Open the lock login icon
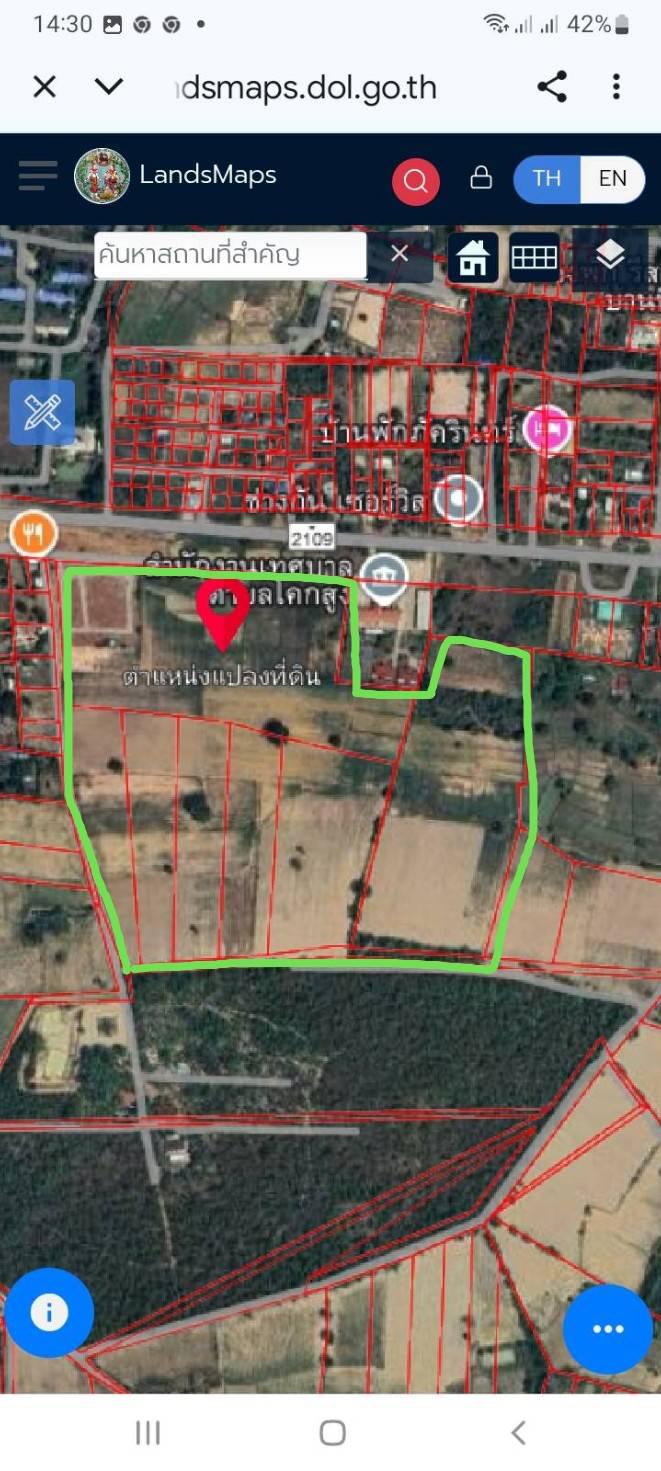Screen dimensions: 661x1471 pyautogui.click(x=481, y=178)
